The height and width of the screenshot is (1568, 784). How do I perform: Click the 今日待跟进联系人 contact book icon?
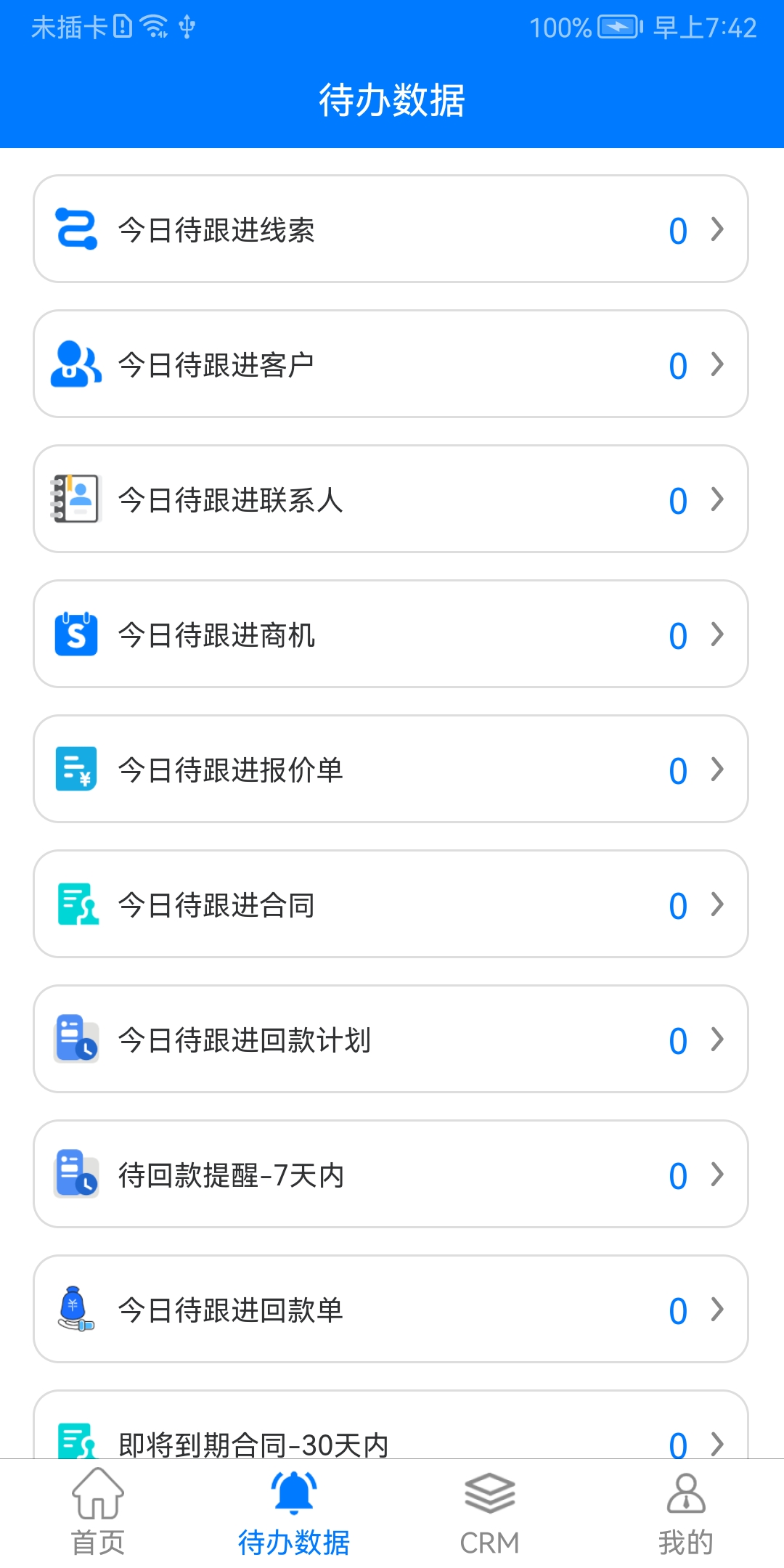coord(75,499)
